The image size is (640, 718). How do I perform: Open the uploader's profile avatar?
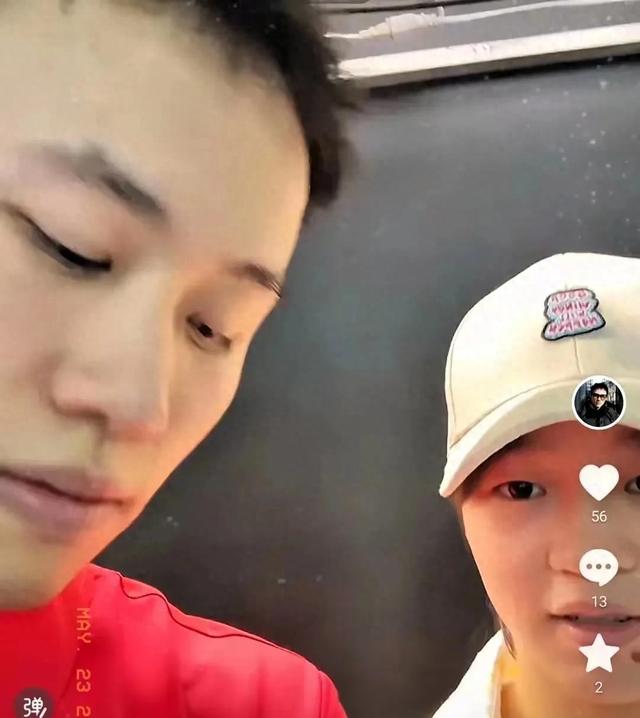click(598, 402)
